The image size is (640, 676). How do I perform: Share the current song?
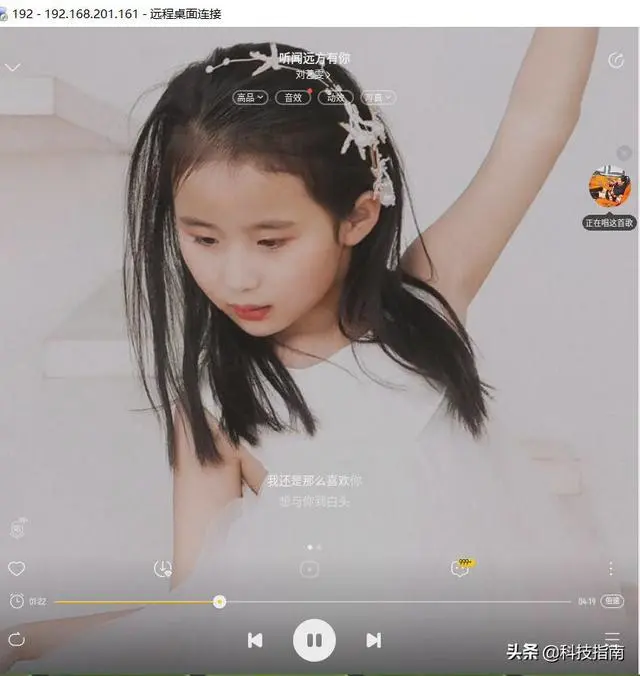point(616,60)
